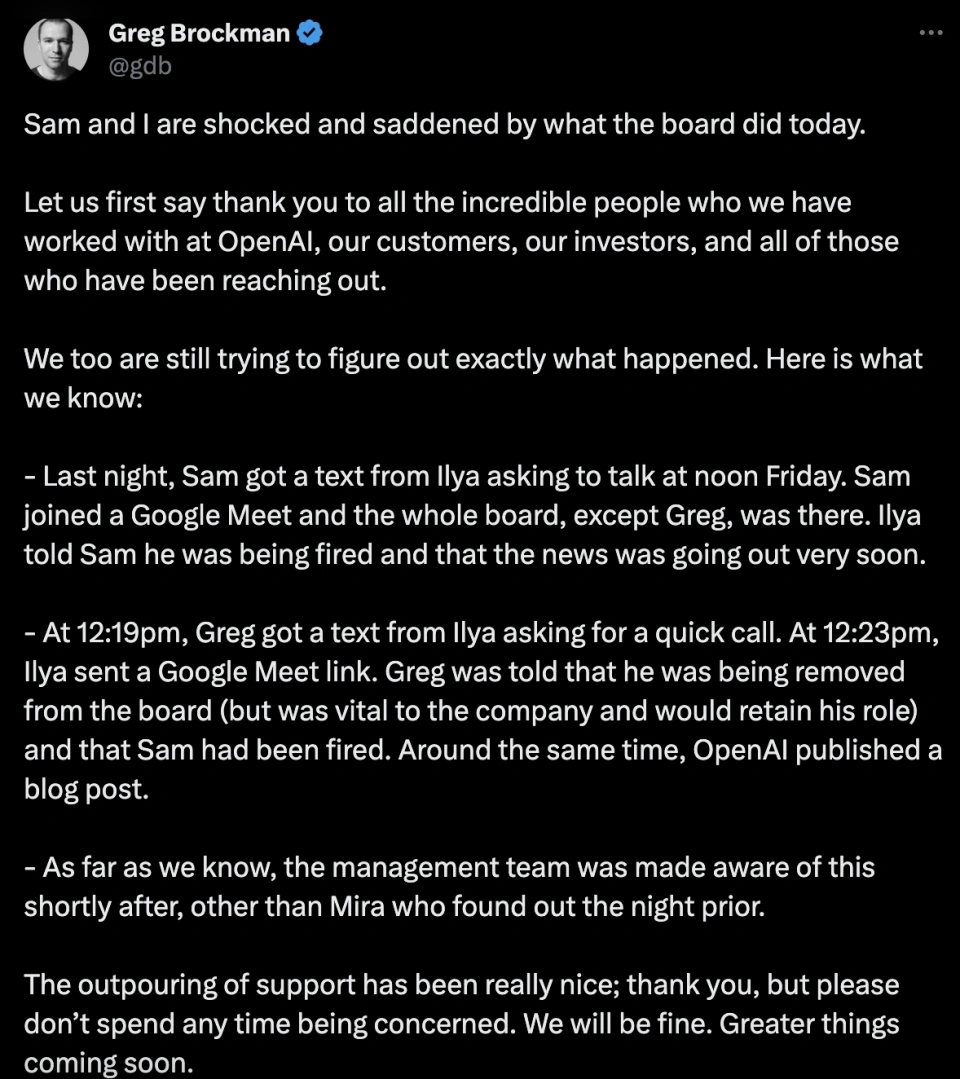The width and height of the screenshot is (960, 1079).
Task: Visit the @gdb handle profile
Action: coord(132,66)
